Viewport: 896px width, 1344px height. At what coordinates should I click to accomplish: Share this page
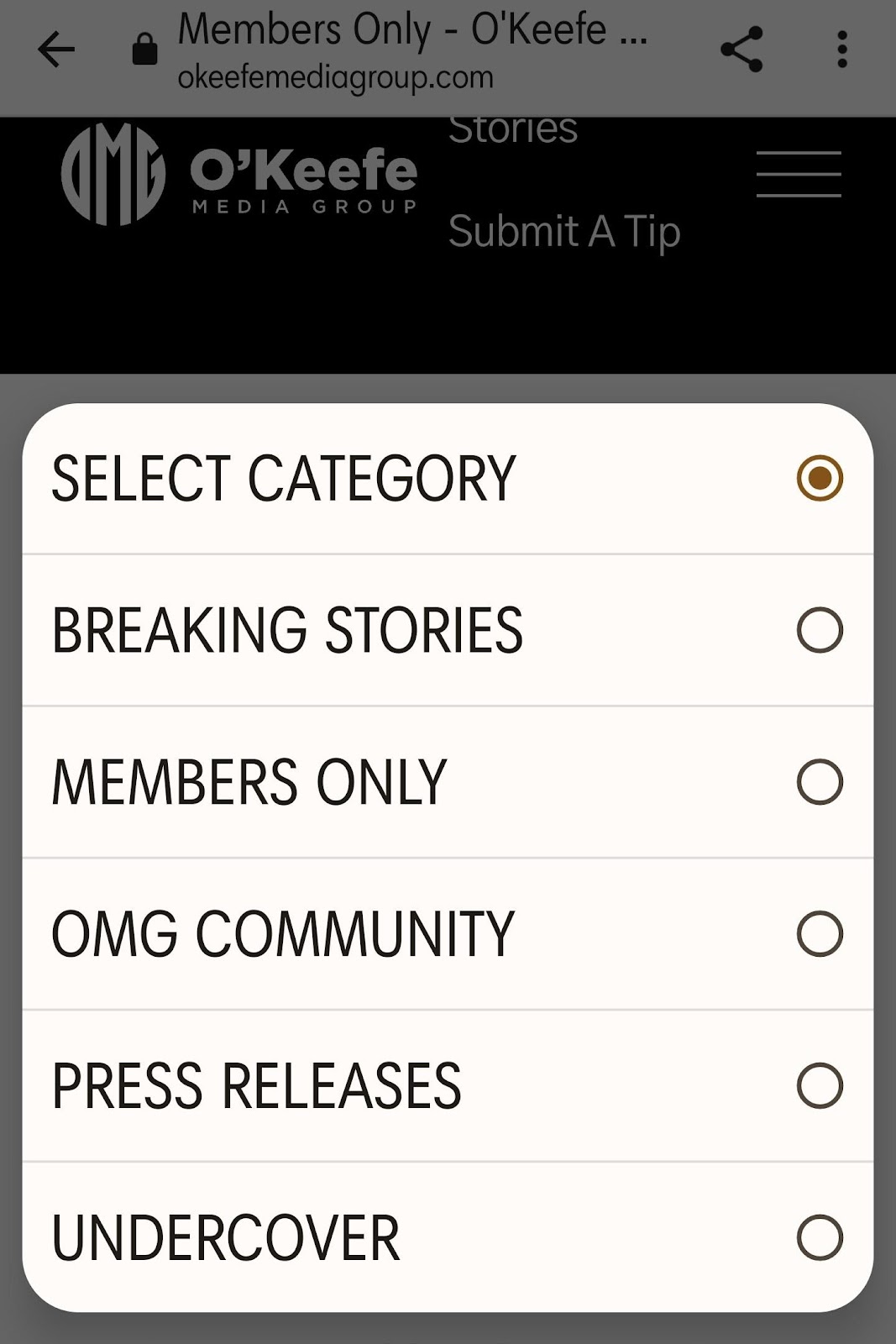(x=741, y=50)
